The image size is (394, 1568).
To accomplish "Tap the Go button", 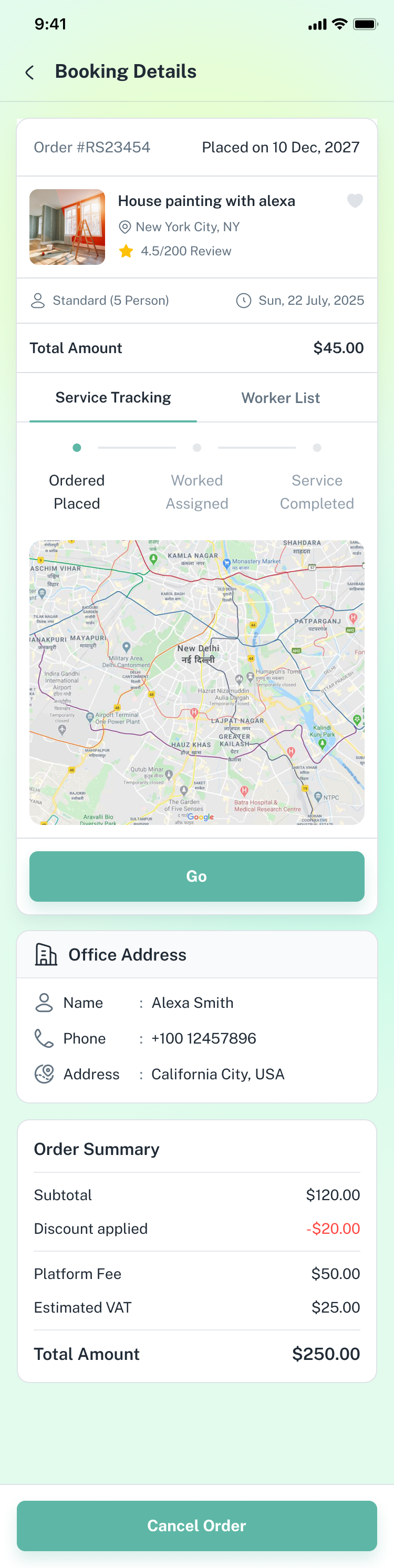I will click(x=196, y=876).
